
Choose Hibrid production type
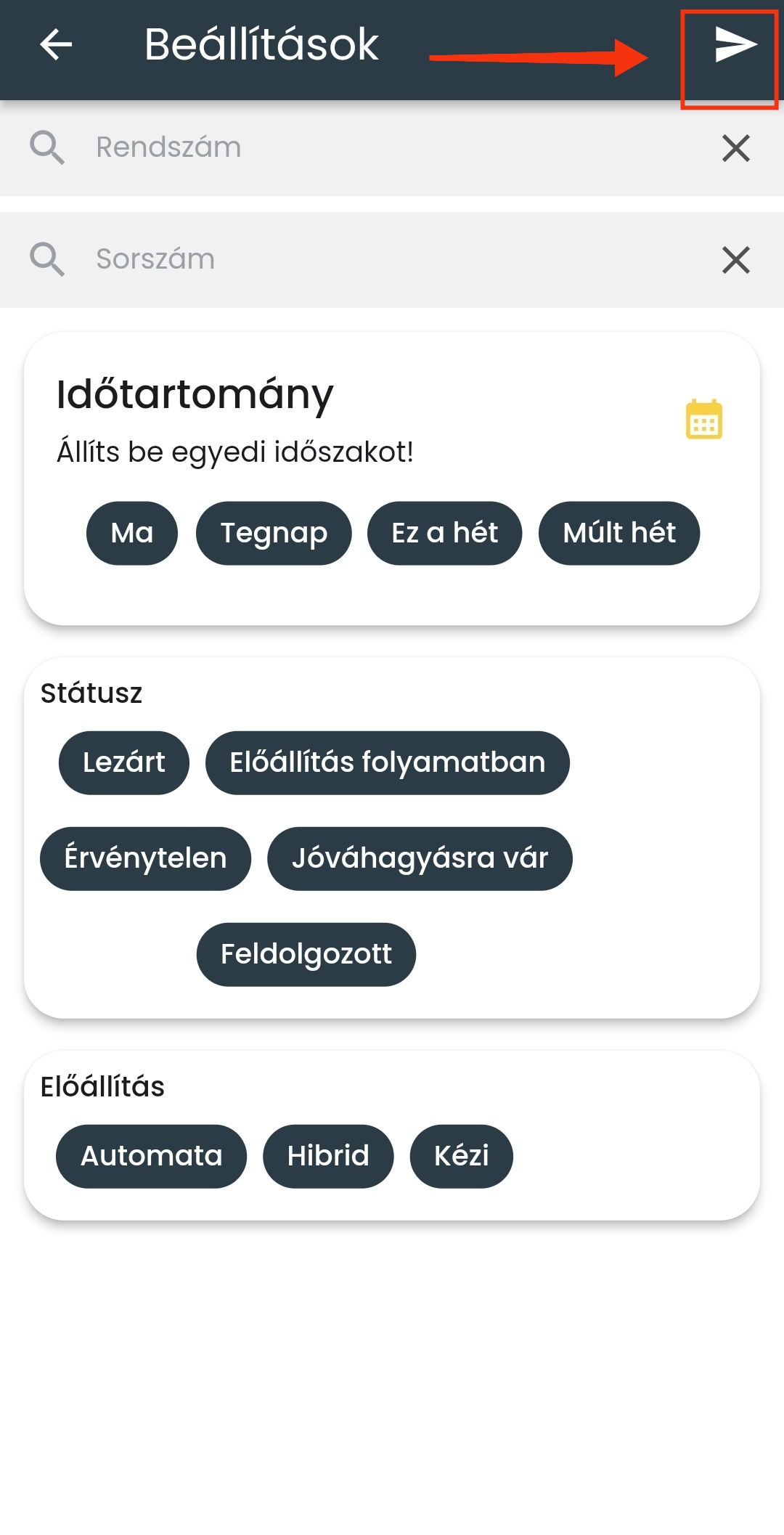[x=328, y=1156]
